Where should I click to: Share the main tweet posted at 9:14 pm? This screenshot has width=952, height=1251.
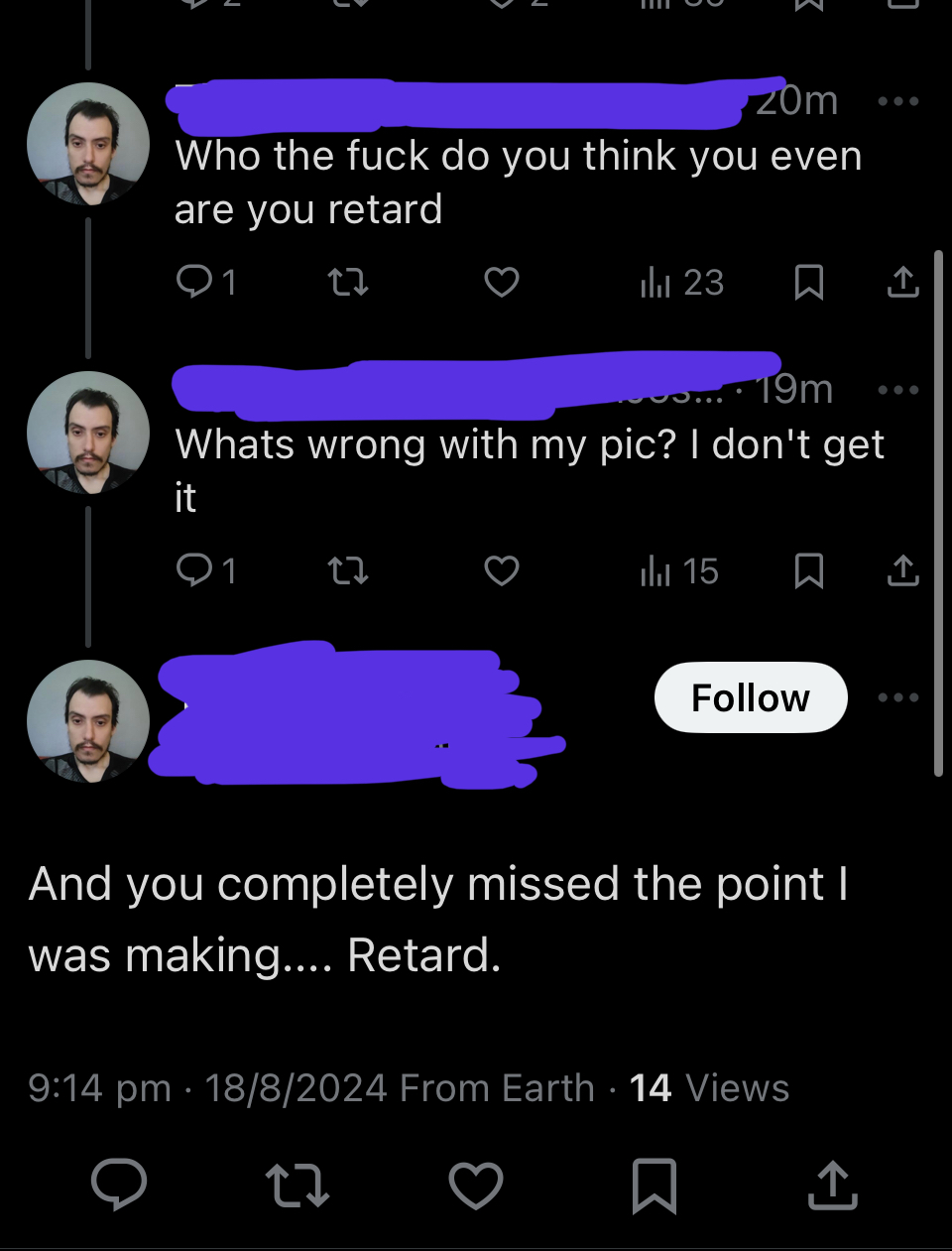click(832, 1185)
